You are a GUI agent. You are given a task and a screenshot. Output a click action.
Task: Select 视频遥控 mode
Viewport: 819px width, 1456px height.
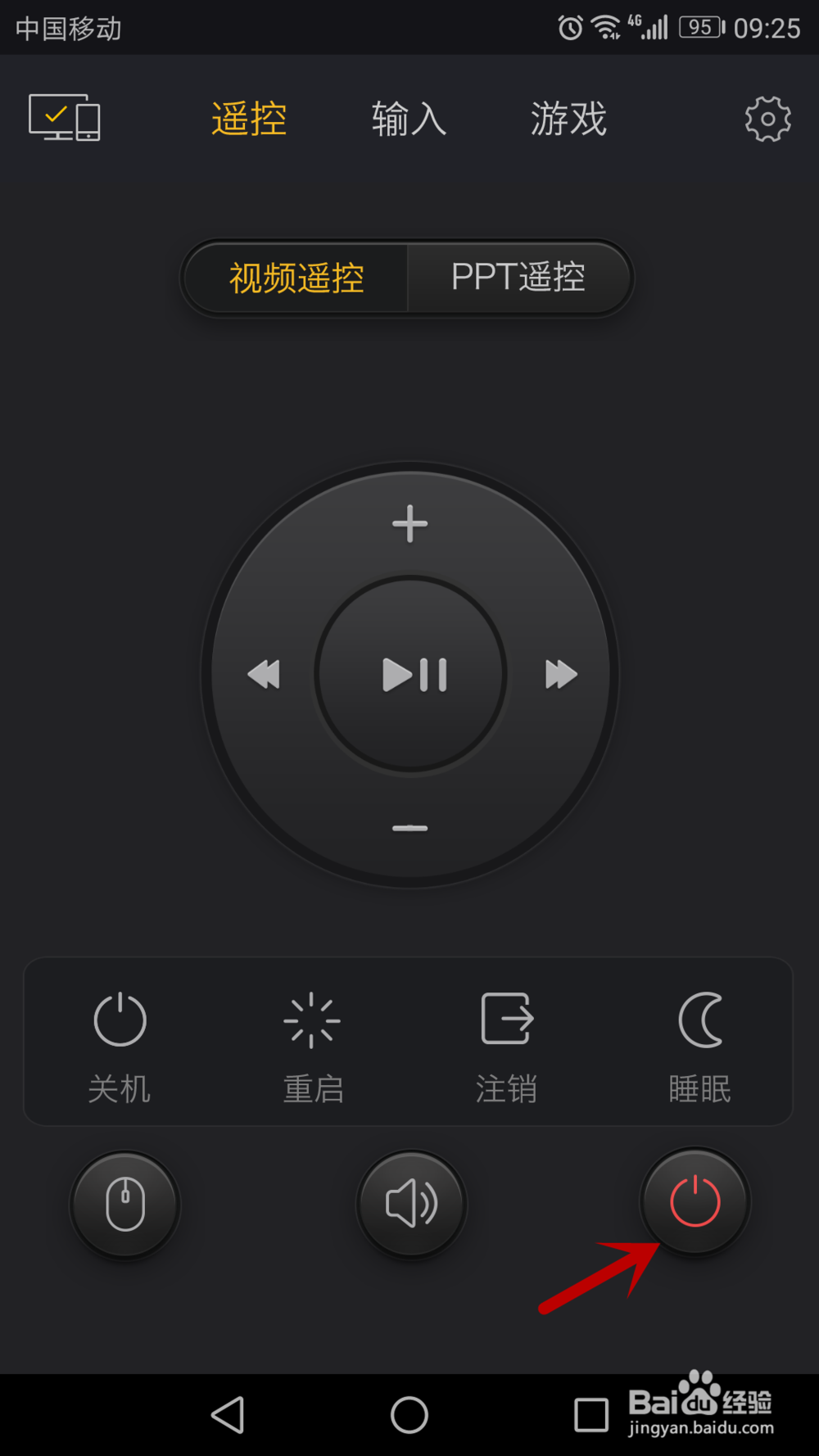[x=296, y=278]
